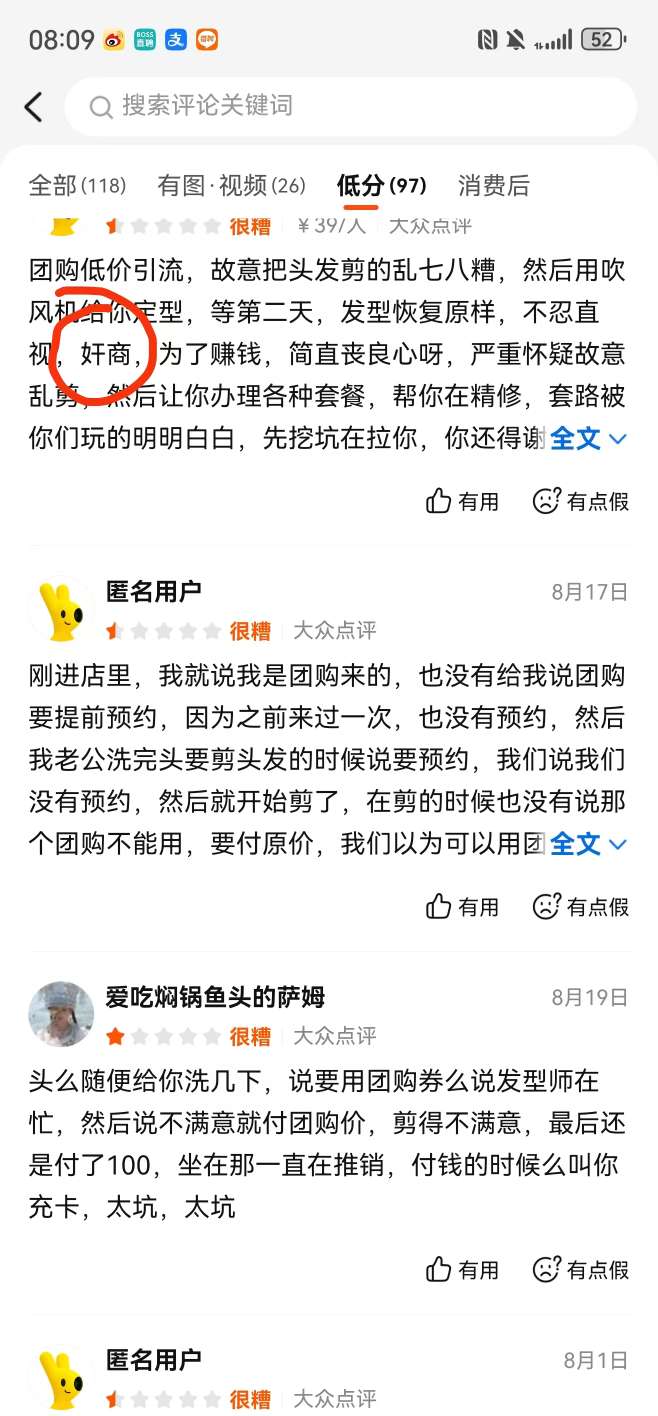658x1416 pixels.
Task: Flag 爱吃焖锅鱼头的萨姆's review as 有点假
Action: [581, 1269]
